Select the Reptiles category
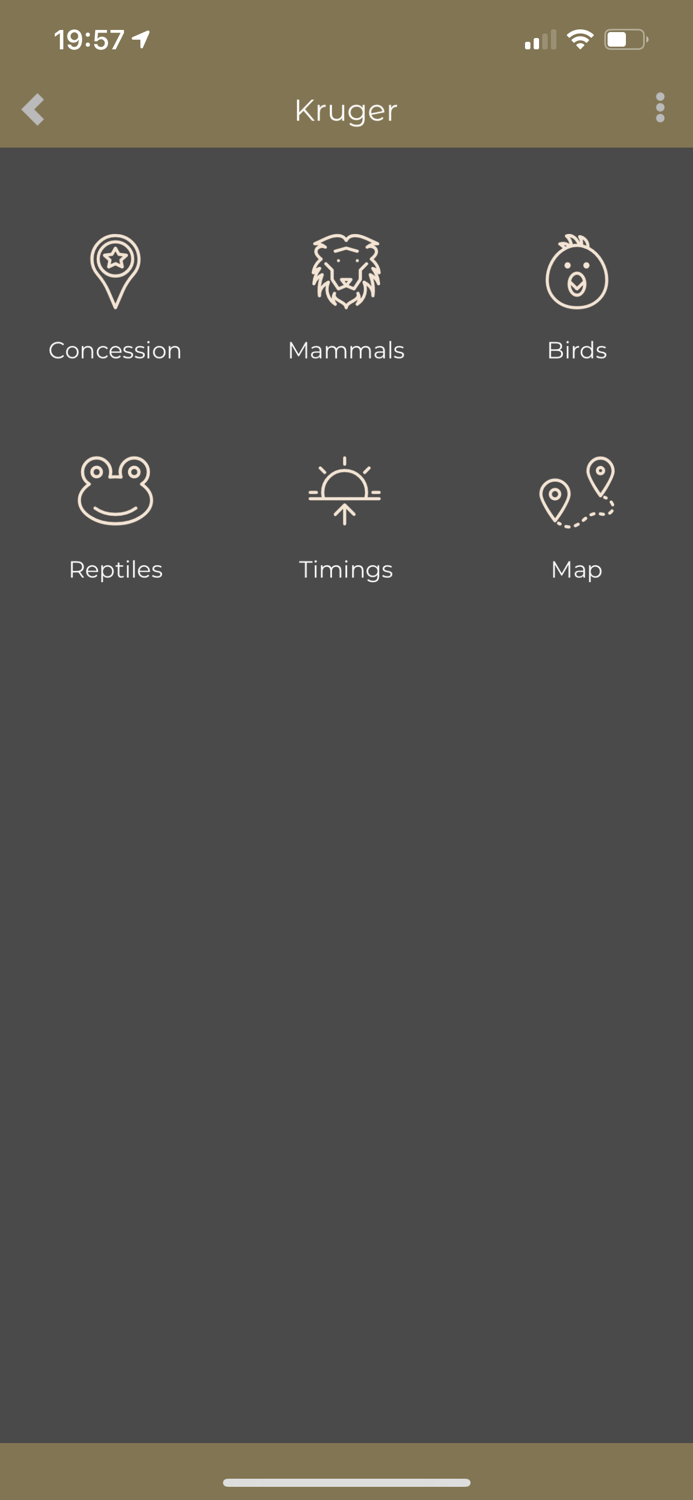The height and width of the screenshot is (1500, 693). (115, 518)
